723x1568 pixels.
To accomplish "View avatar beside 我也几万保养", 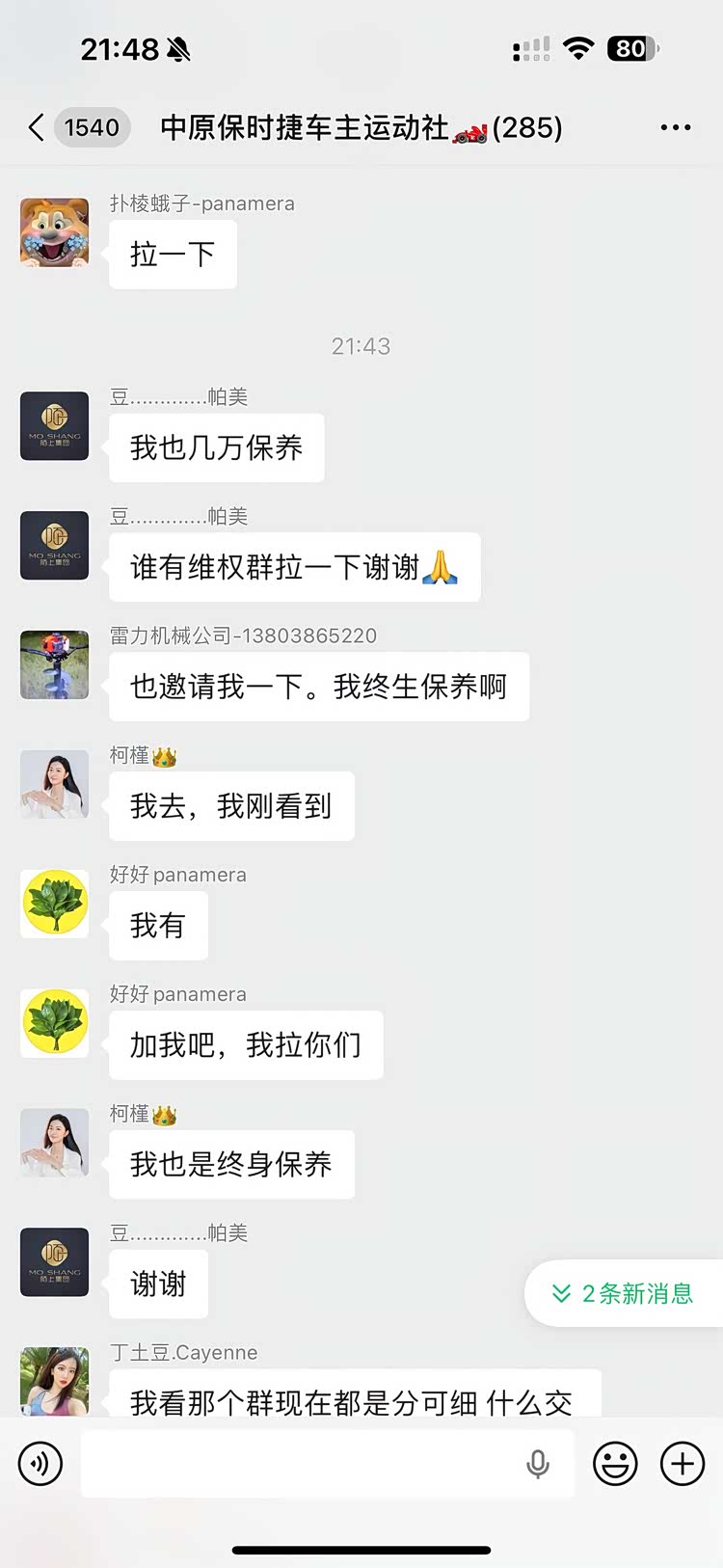I will click(x=55, y=426).
